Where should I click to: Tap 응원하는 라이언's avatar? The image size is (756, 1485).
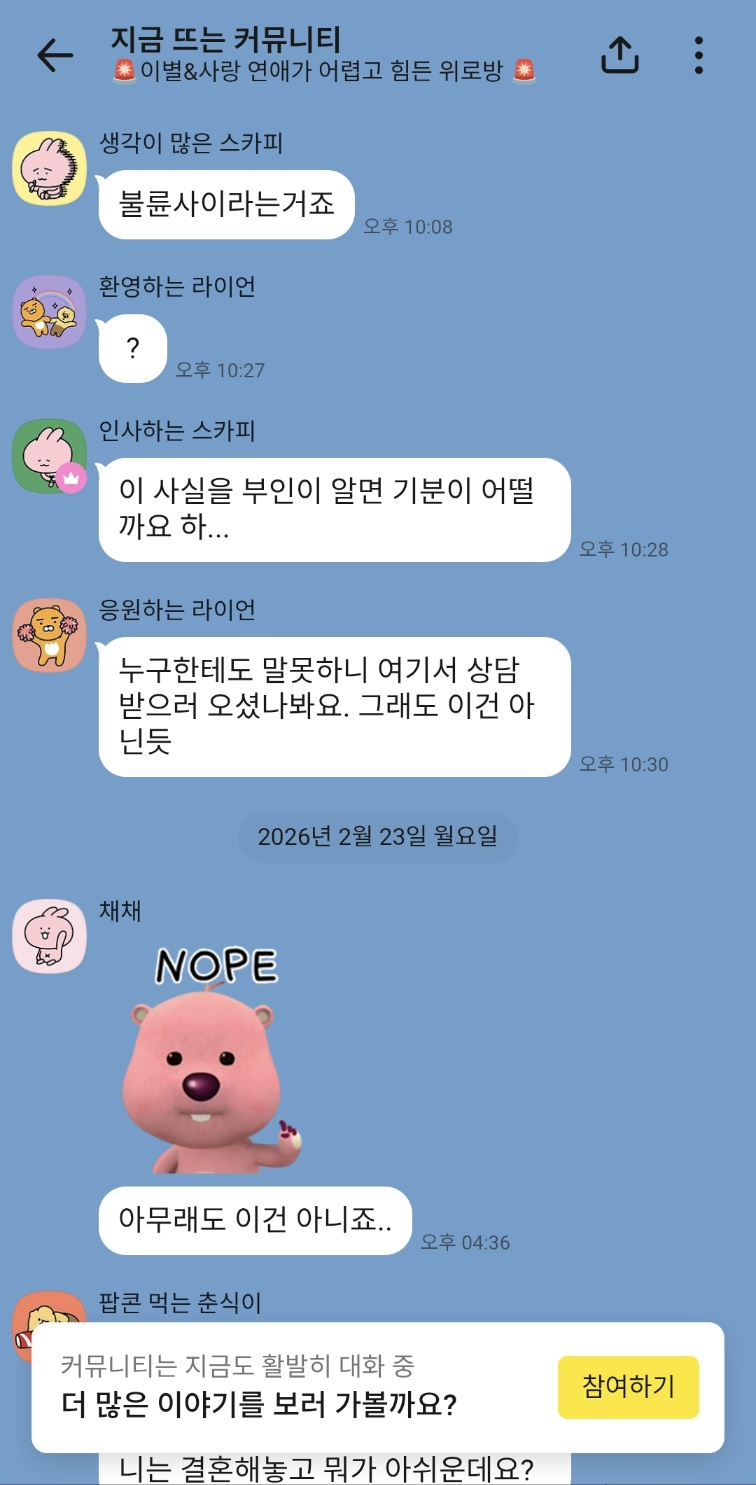click(49, 634)
